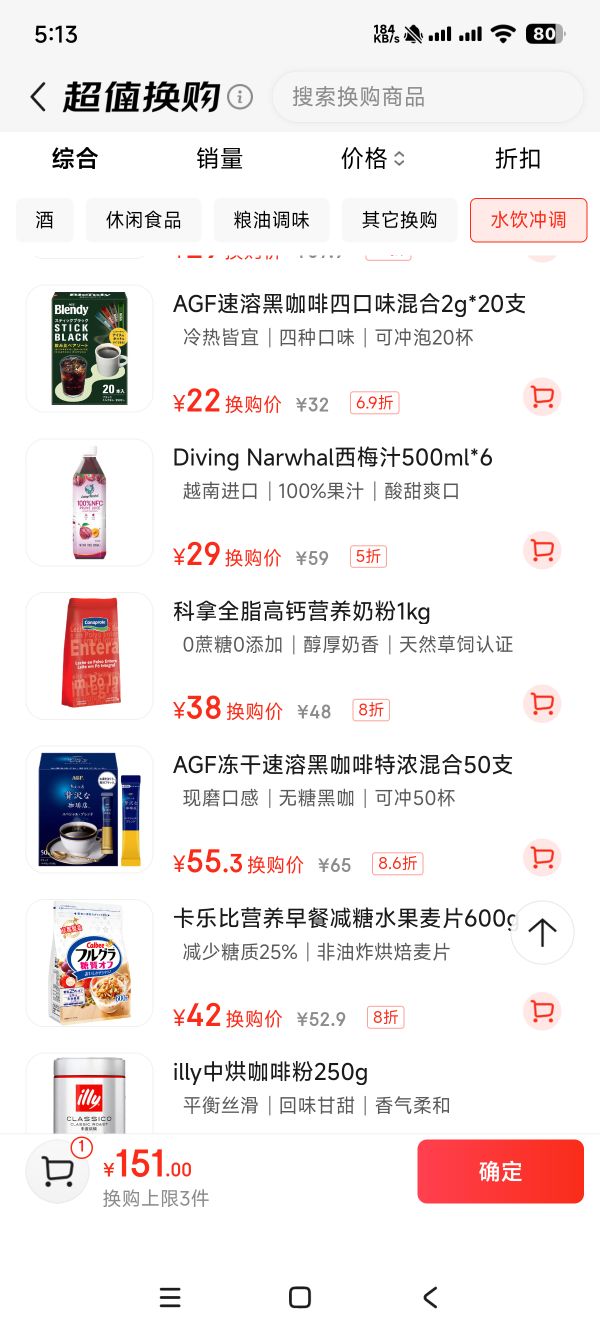
Task: Open the illy中烘咖啡粉250g product
Action: [271, 1073]
